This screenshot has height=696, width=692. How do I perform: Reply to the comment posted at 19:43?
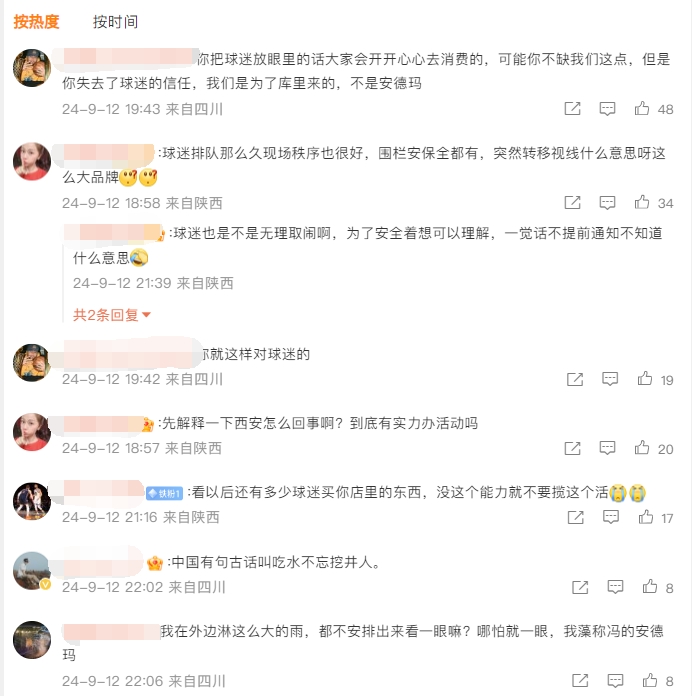click(x=607, y=108)
